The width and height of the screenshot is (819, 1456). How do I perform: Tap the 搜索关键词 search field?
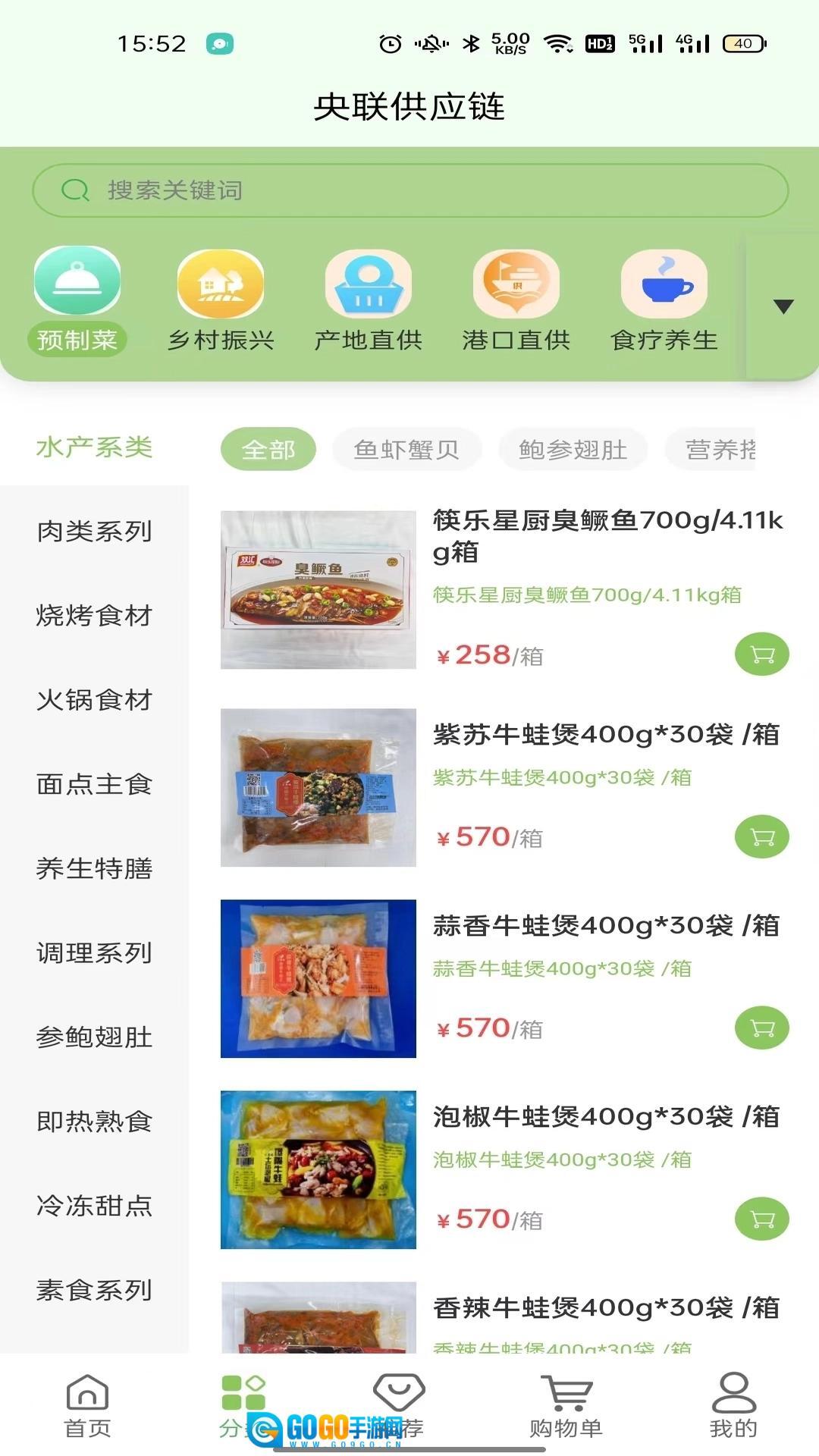[x=409, y=190]
